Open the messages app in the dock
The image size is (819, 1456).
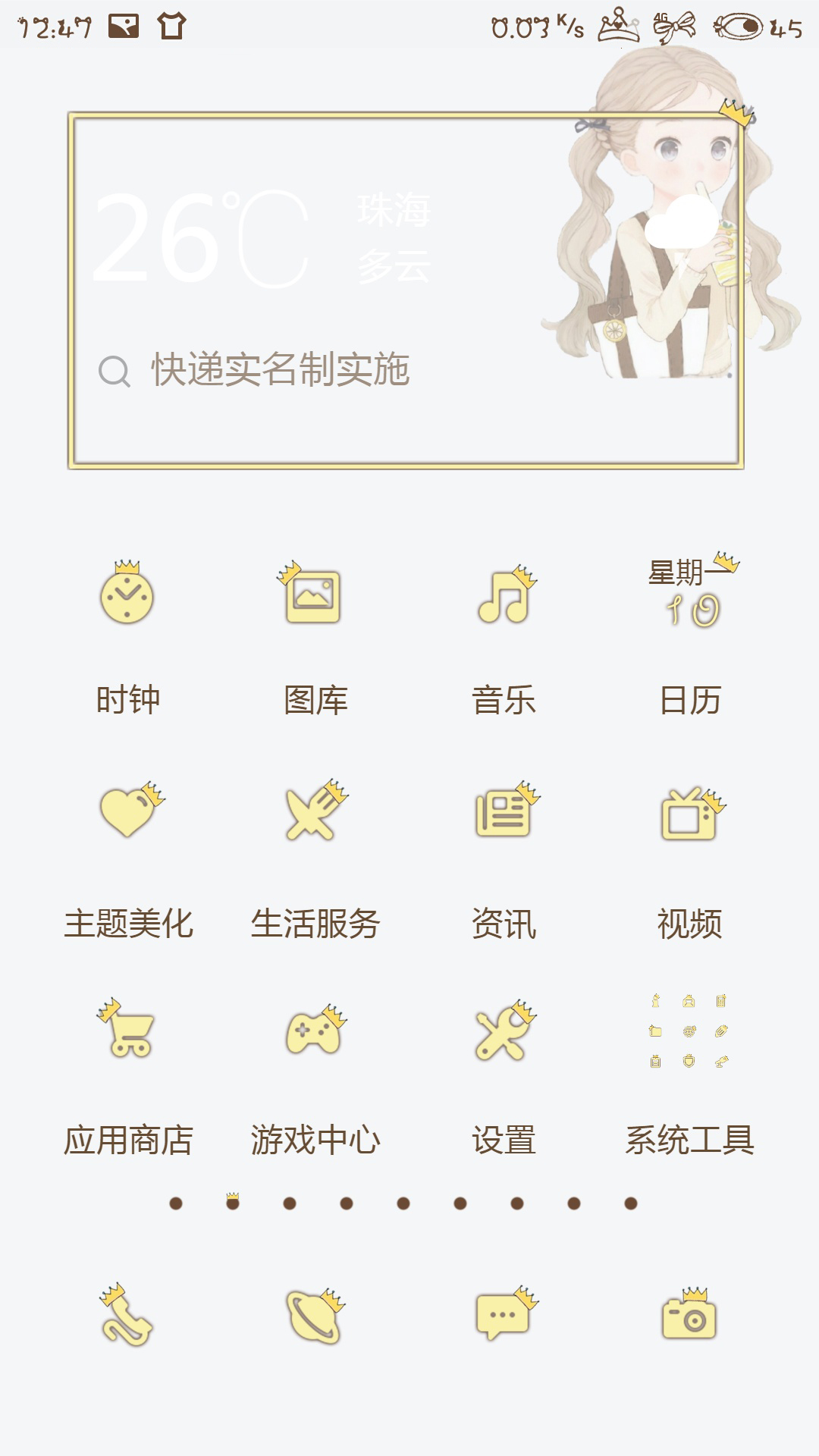(504, 1316)
